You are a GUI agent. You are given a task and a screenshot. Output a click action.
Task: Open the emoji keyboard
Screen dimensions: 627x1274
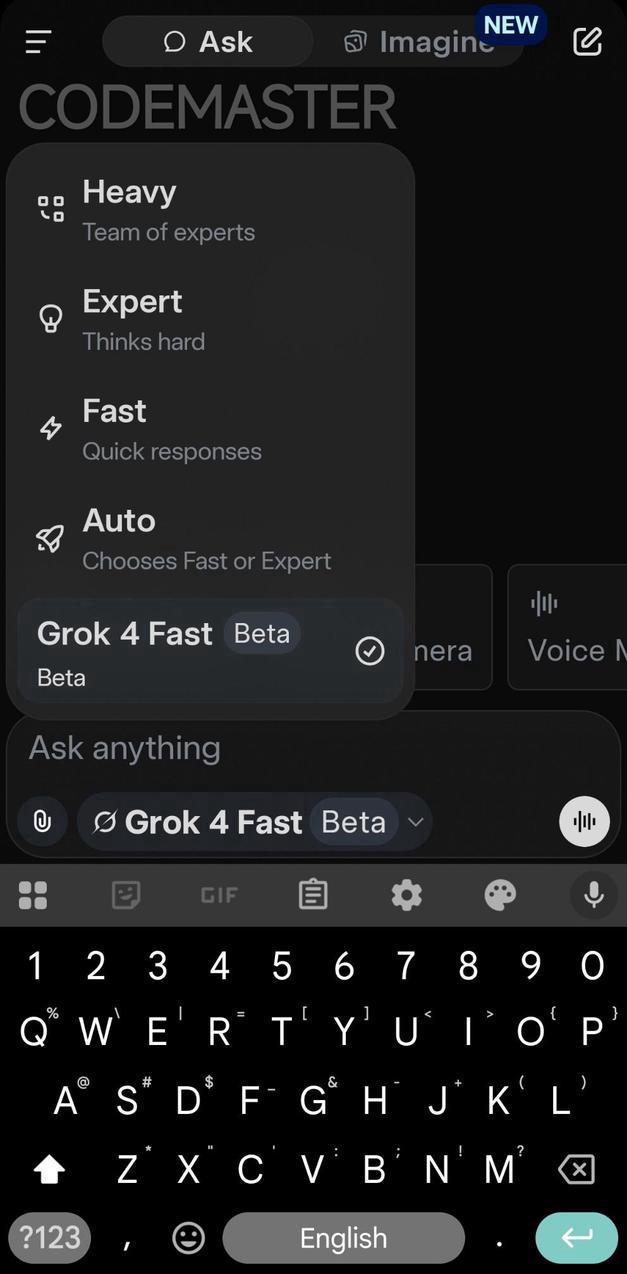point(188,1238)
